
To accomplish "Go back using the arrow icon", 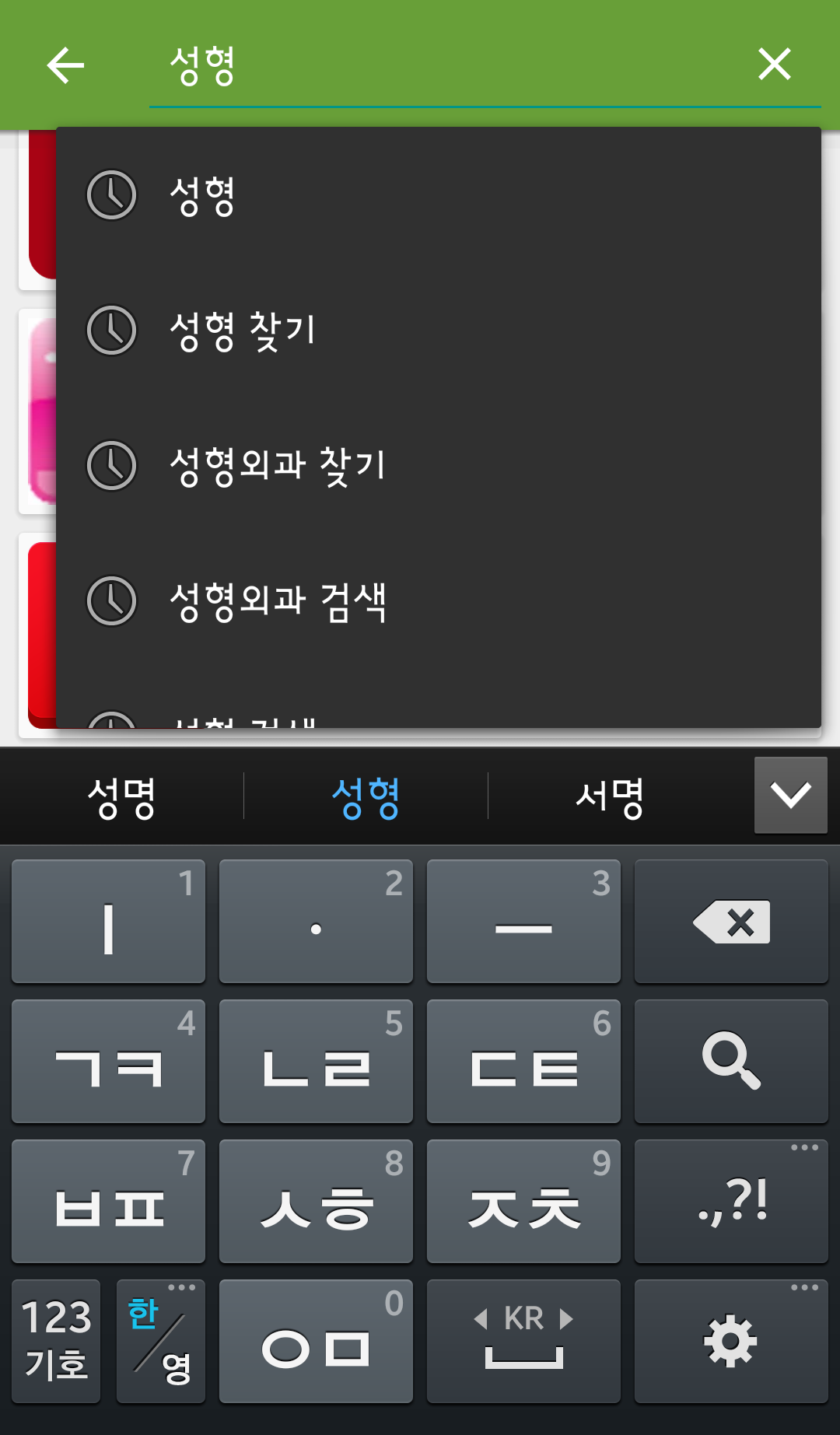I will (x=65, y=65).
